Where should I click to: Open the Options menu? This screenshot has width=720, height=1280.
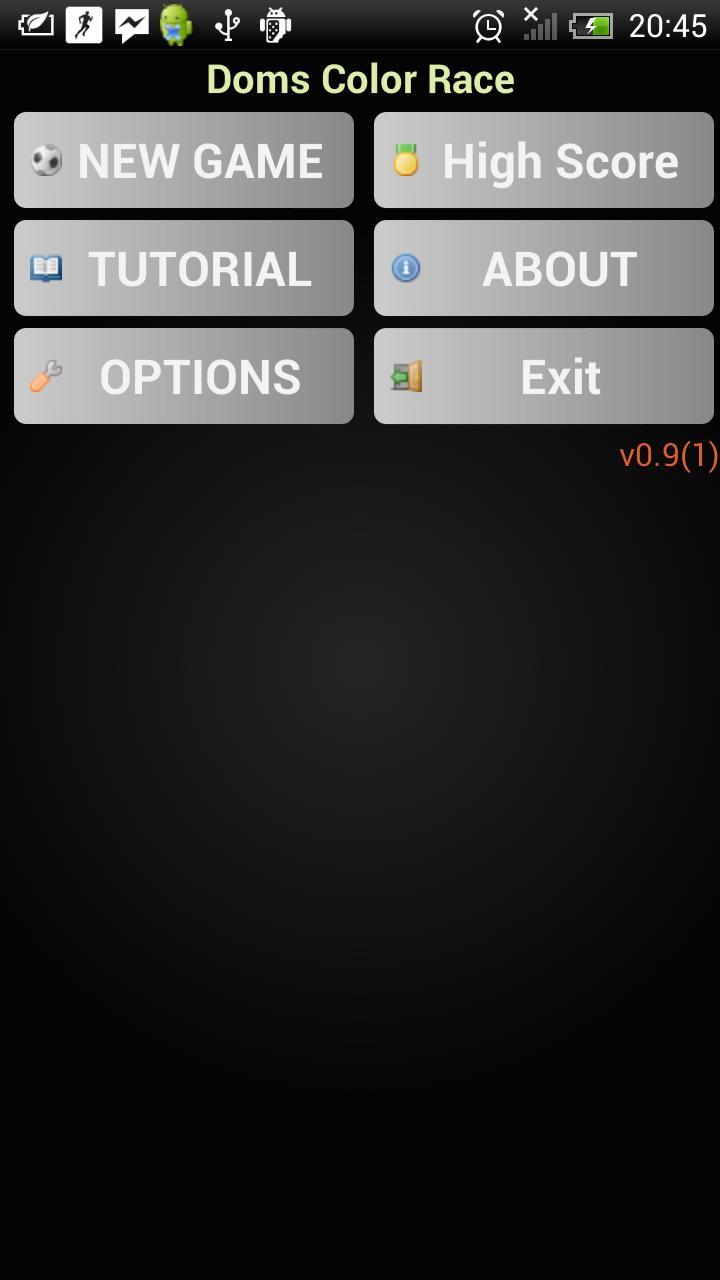184,376
